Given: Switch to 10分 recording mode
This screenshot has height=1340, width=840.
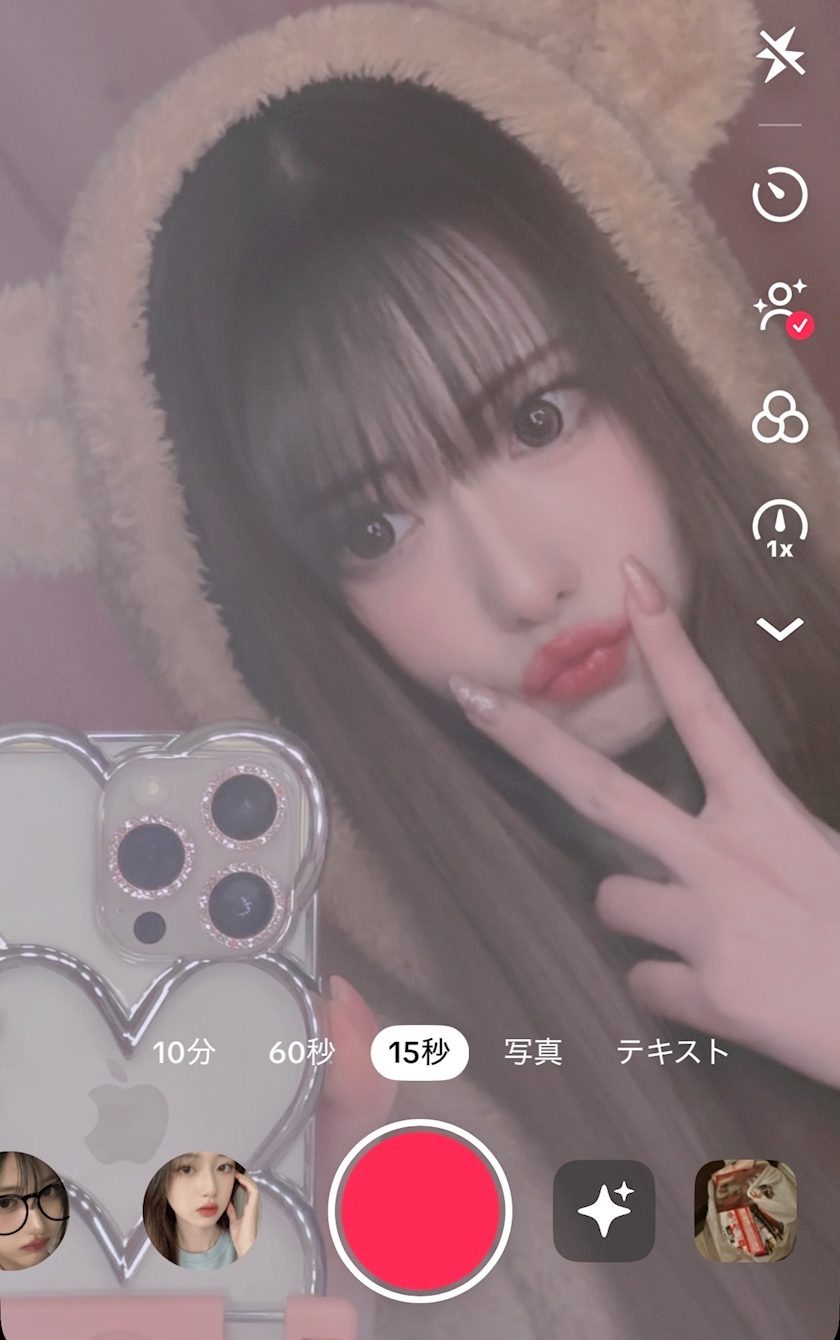Looking at the screenshot, I should pos(184,1052).
